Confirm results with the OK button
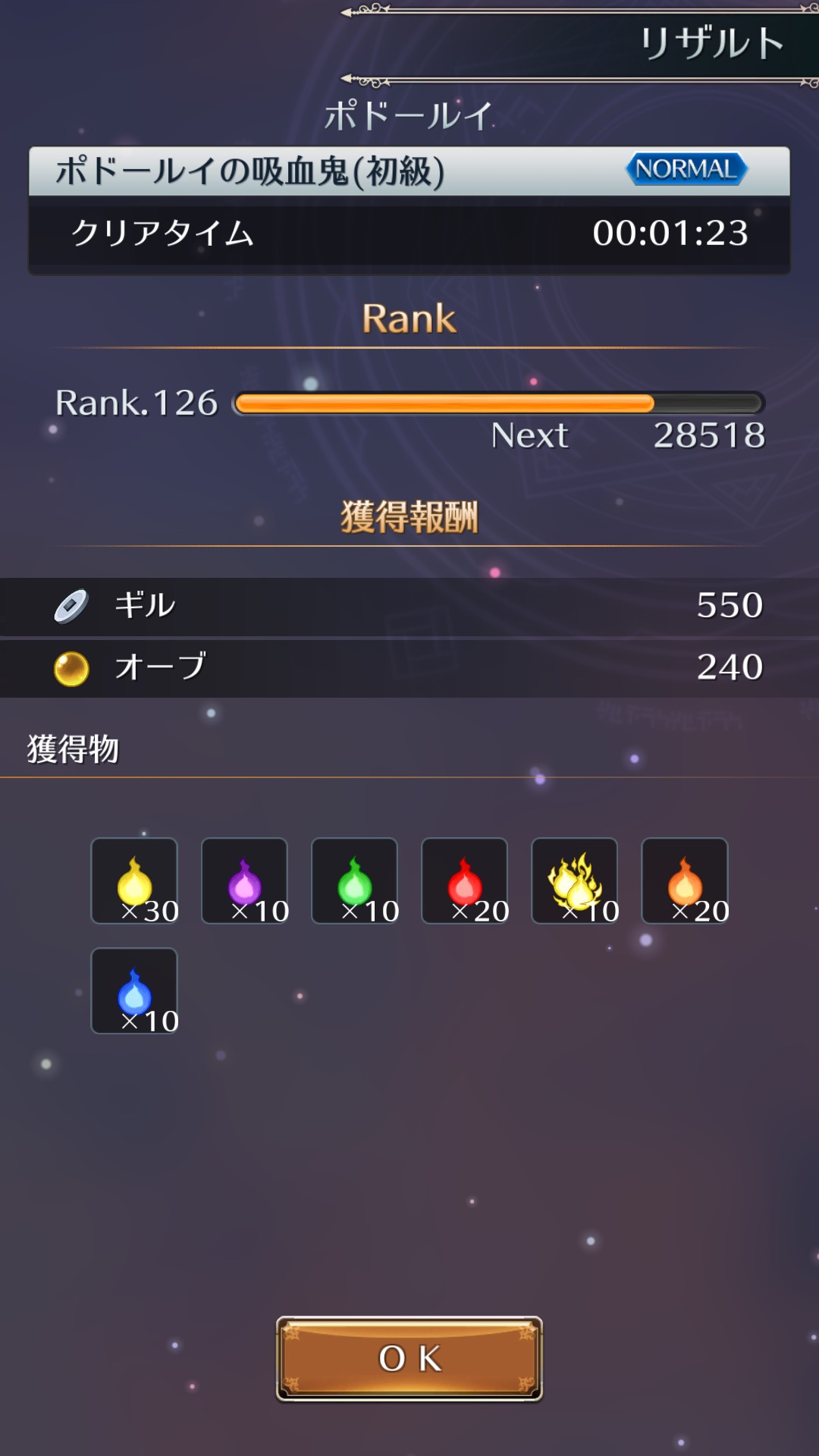Image resolution: width=819 pixels, height=1456 pixels. click(x=409, y=1358)
